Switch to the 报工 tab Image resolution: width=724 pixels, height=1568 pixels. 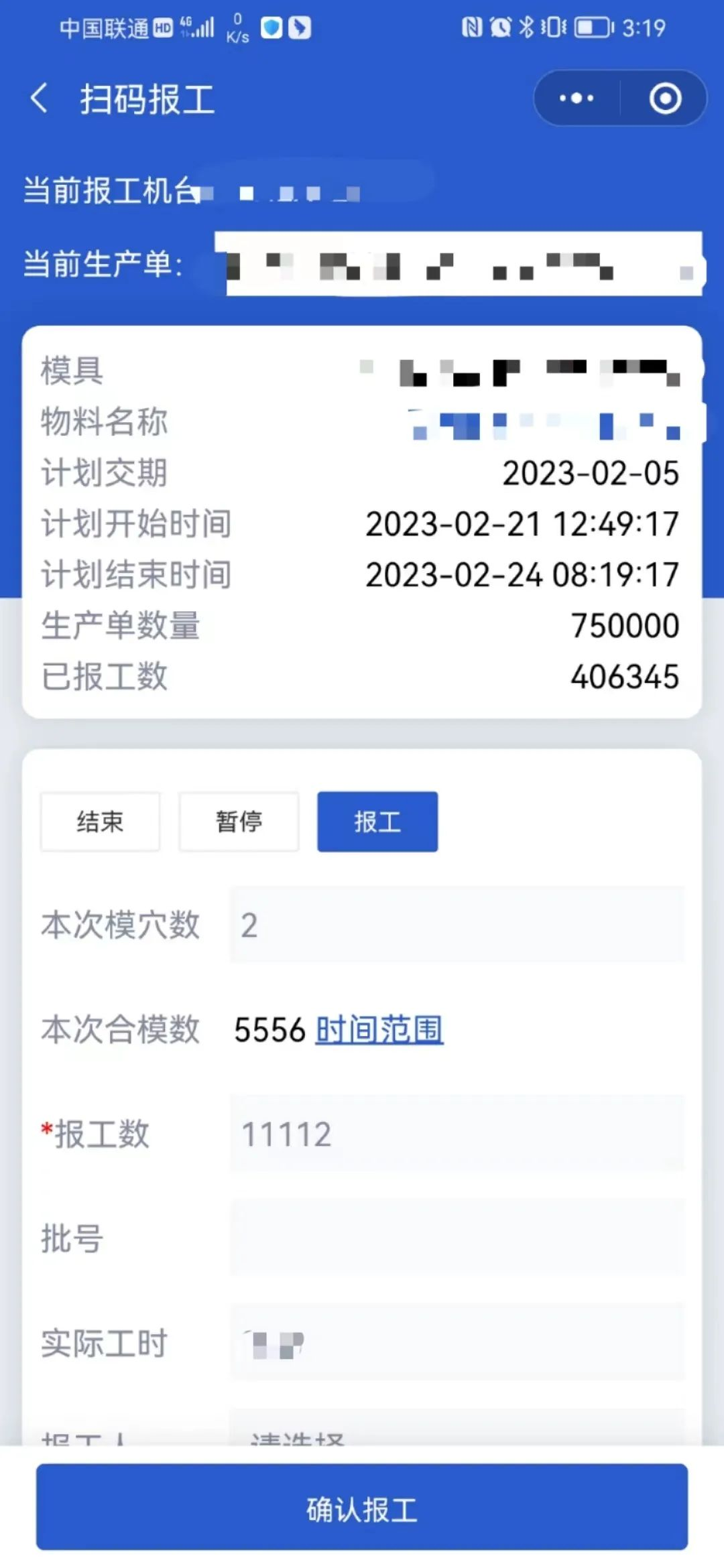pyautogui.click(x=377, y=822)
